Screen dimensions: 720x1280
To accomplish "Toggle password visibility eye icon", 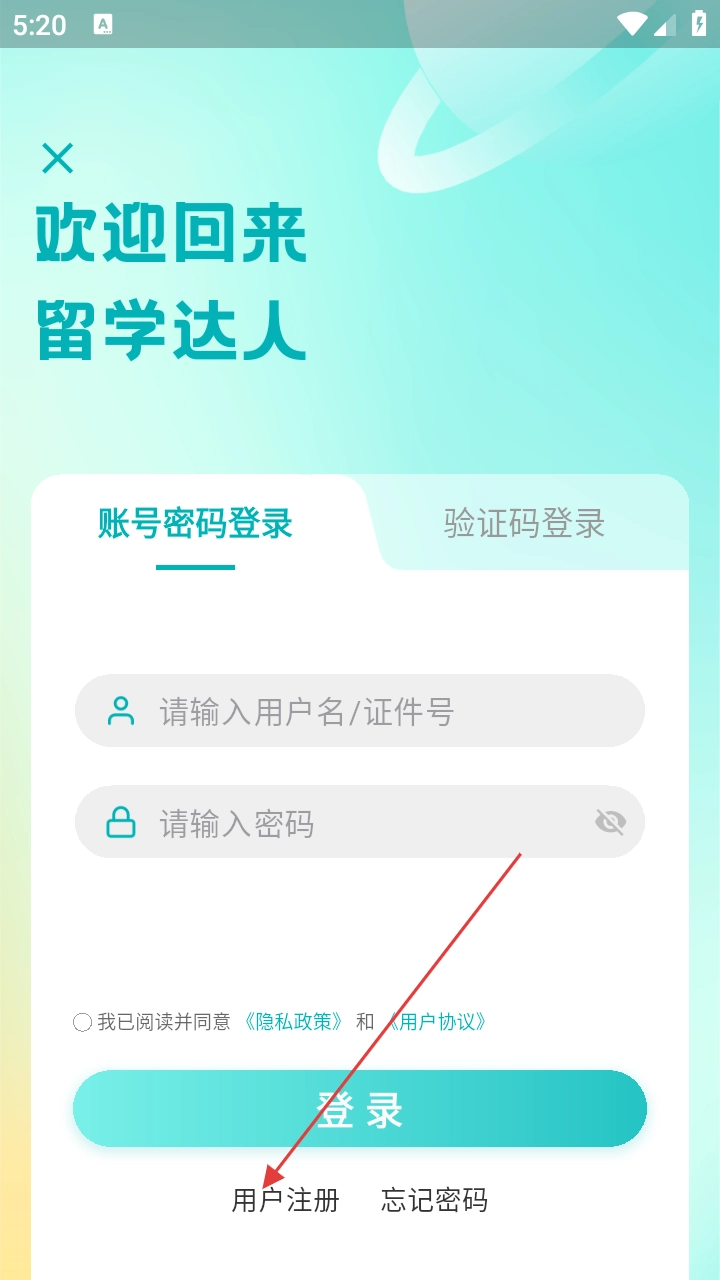I will pyautogui.click(x=610, y=822).
